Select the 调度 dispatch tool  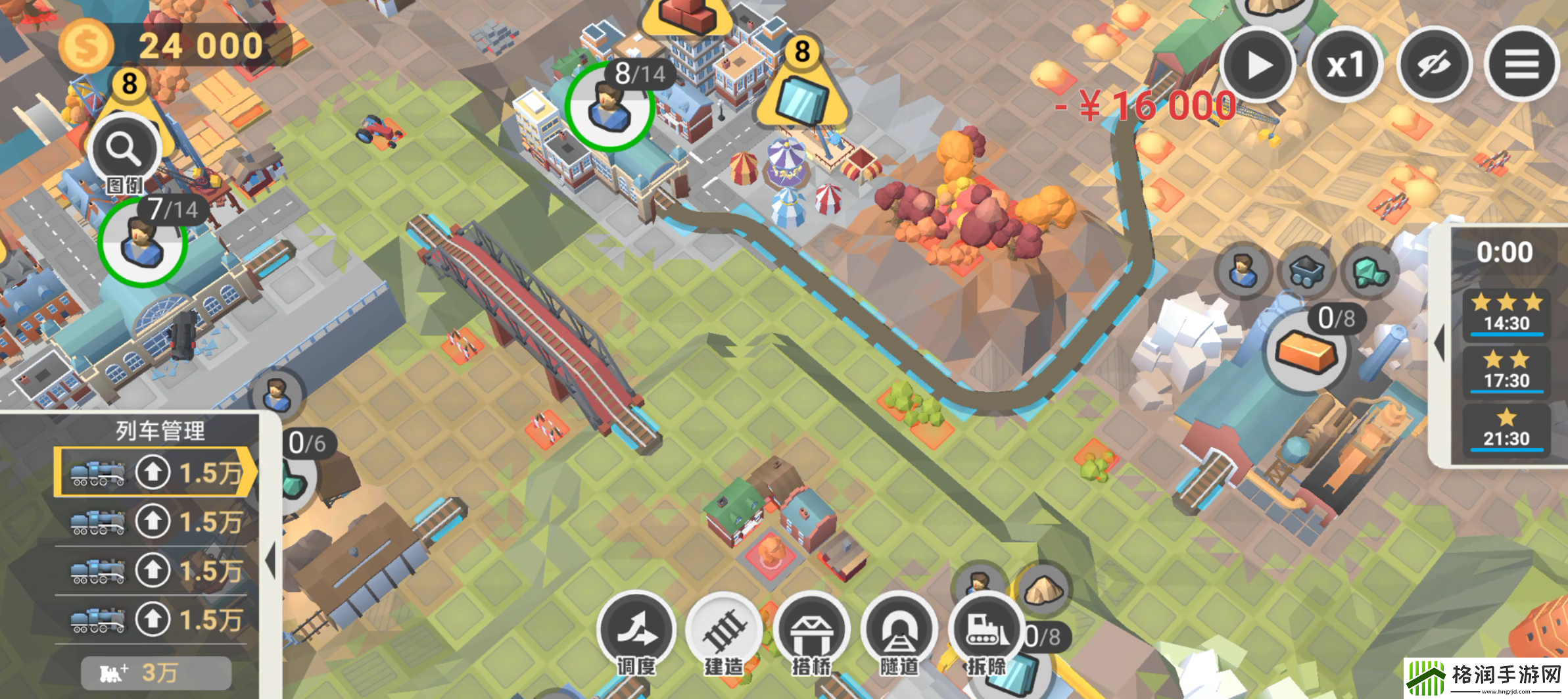[636, 631]
